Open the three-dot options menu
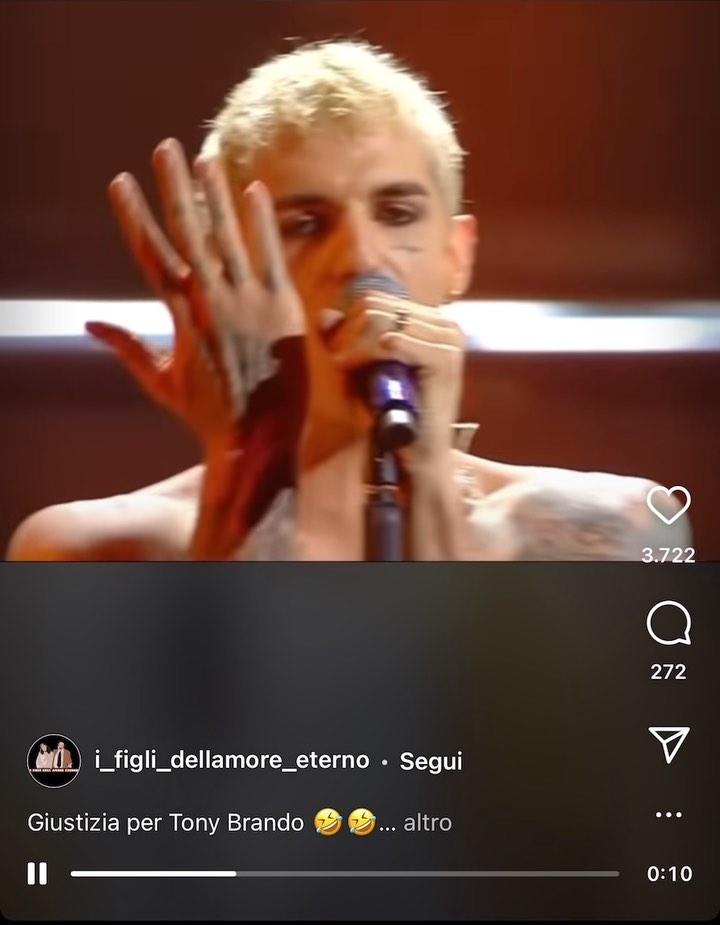The height and width of the screenshot is (925, 720). pyautogui.click(x=668, y=814)
